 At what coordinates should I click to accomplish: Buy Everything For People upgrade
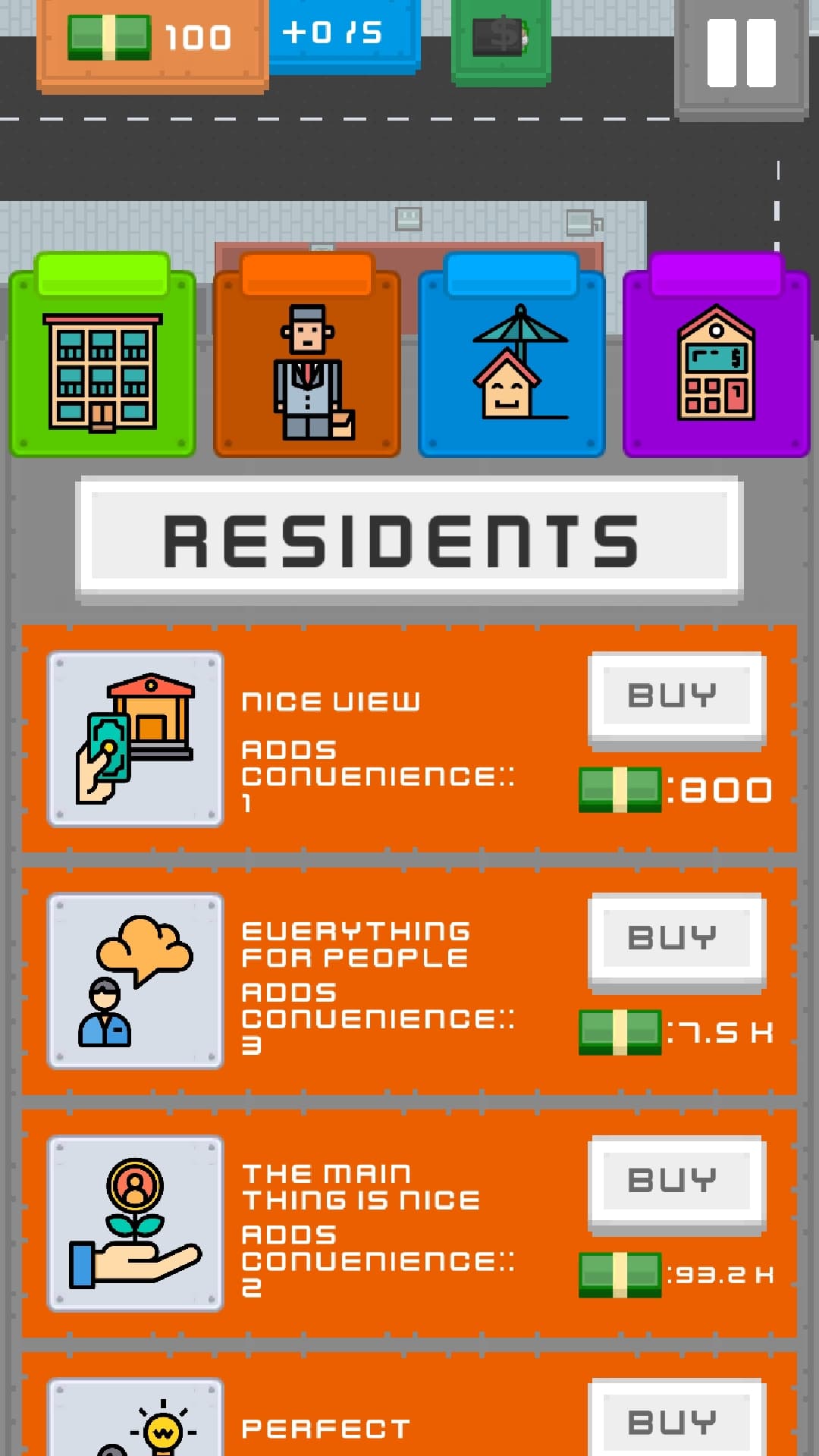click(x=676, y=938)
